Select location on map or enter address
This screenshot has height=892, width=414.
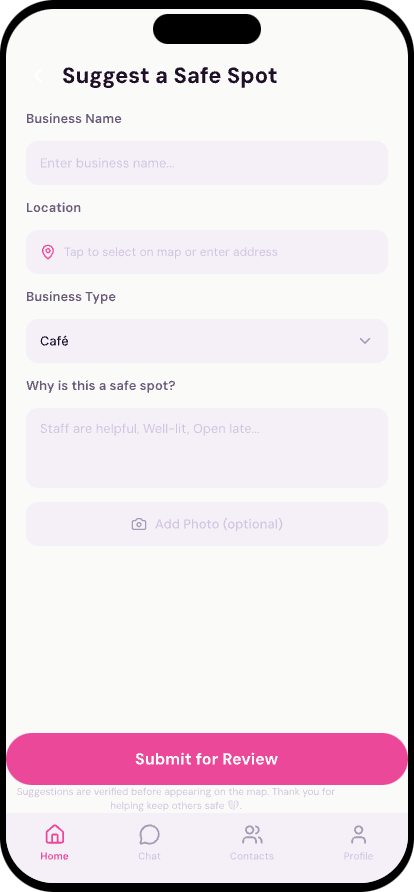point(207,252)
